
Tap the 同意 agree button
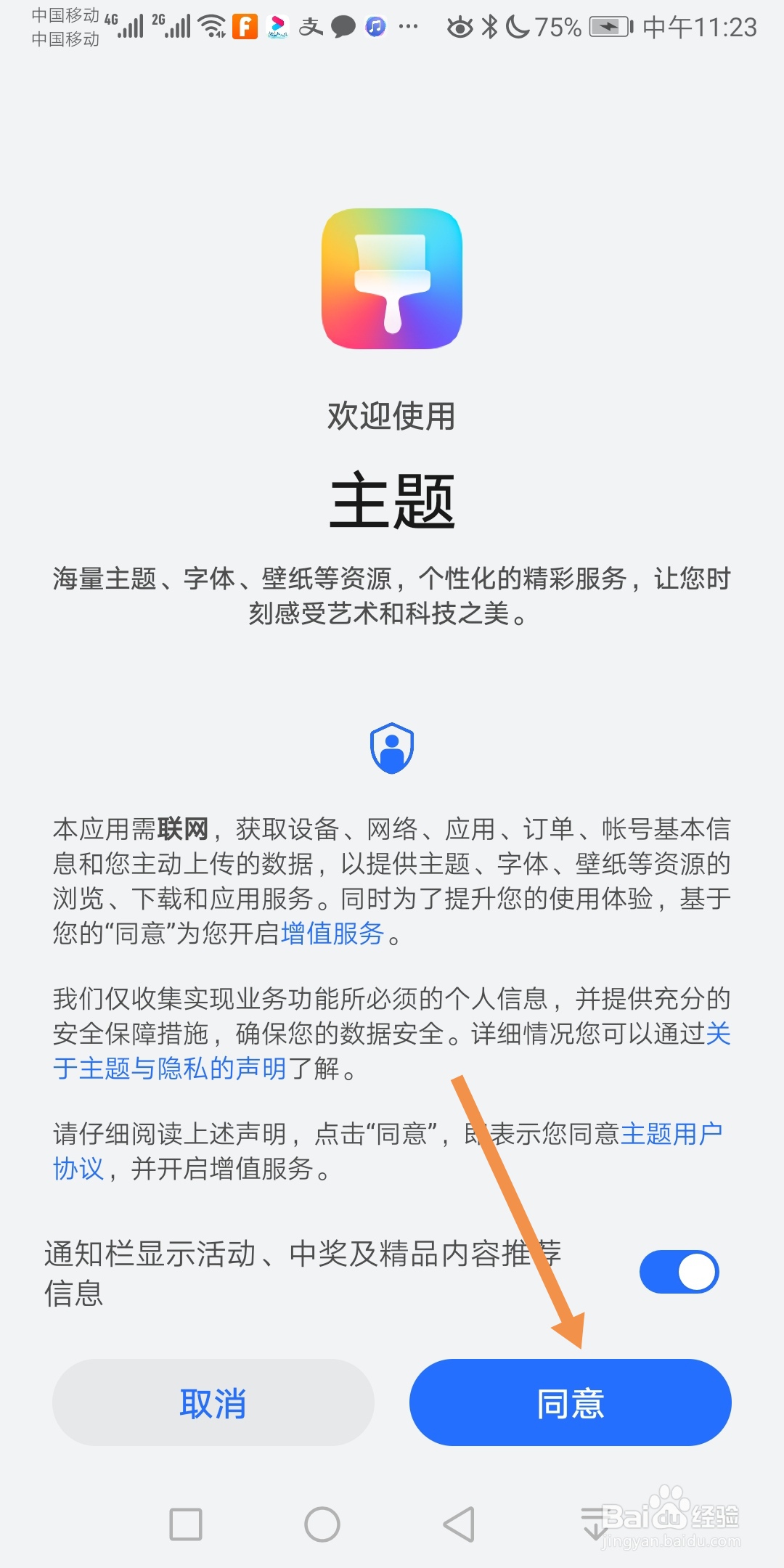[x=570, y=1402]
